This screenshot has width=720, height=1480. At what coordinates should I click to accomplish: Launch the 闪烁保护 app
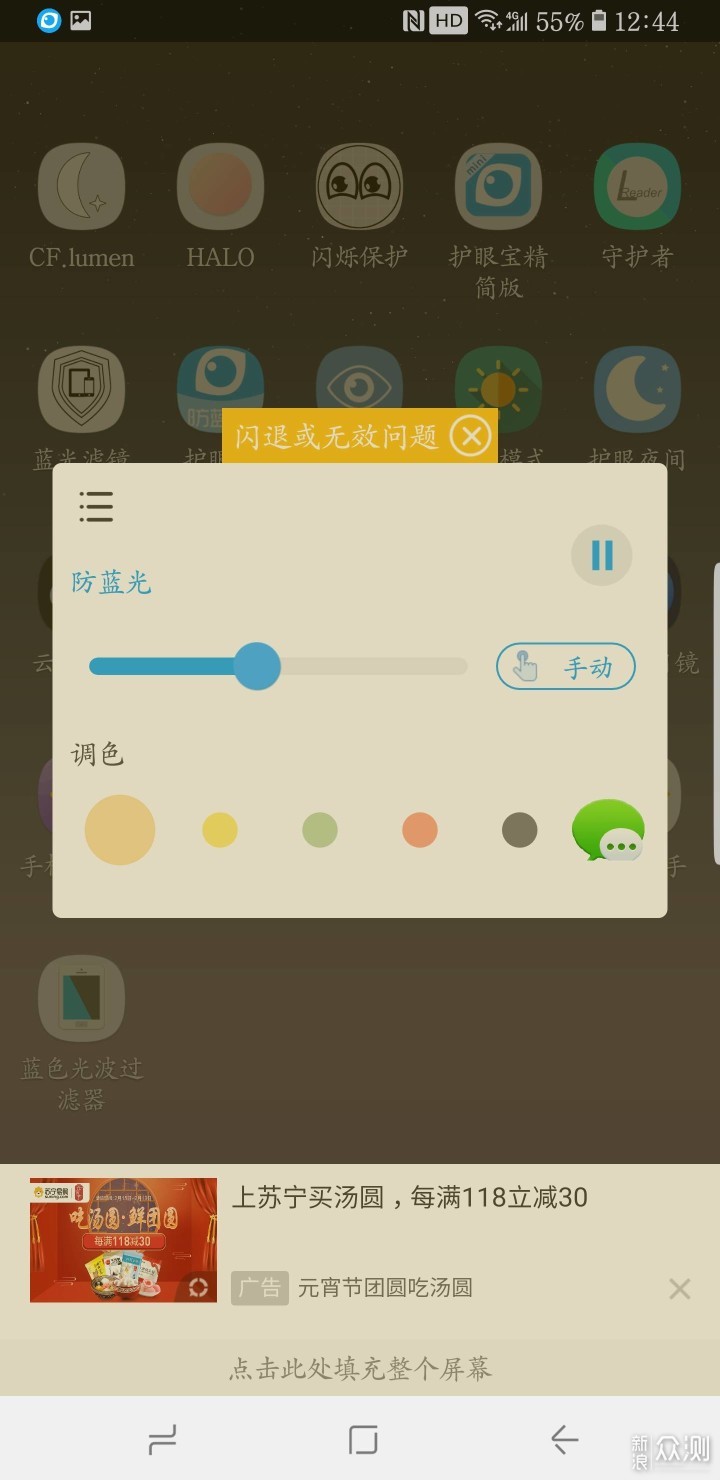(359, 187)
